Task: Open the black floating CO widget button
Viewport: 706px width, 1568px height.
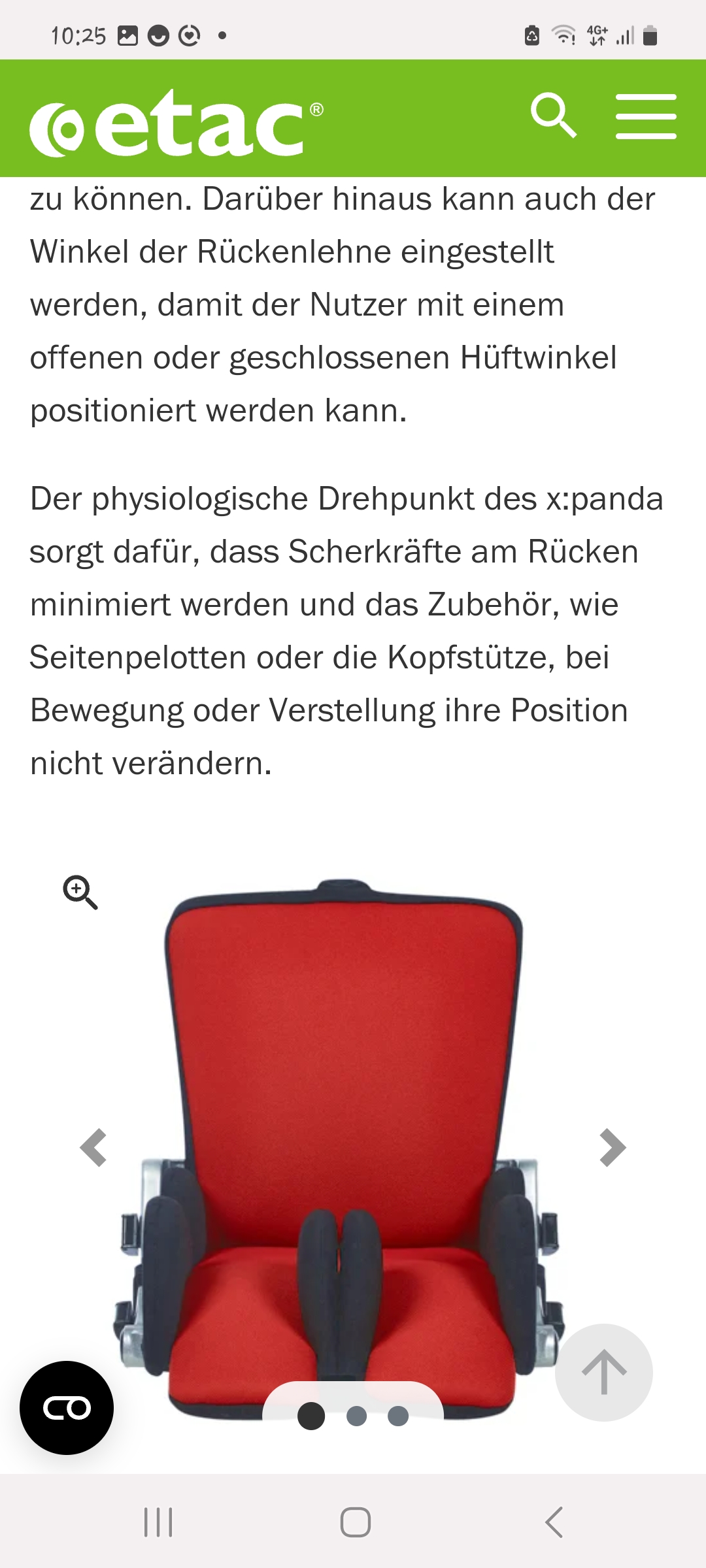Action: tap(67, 1408)
